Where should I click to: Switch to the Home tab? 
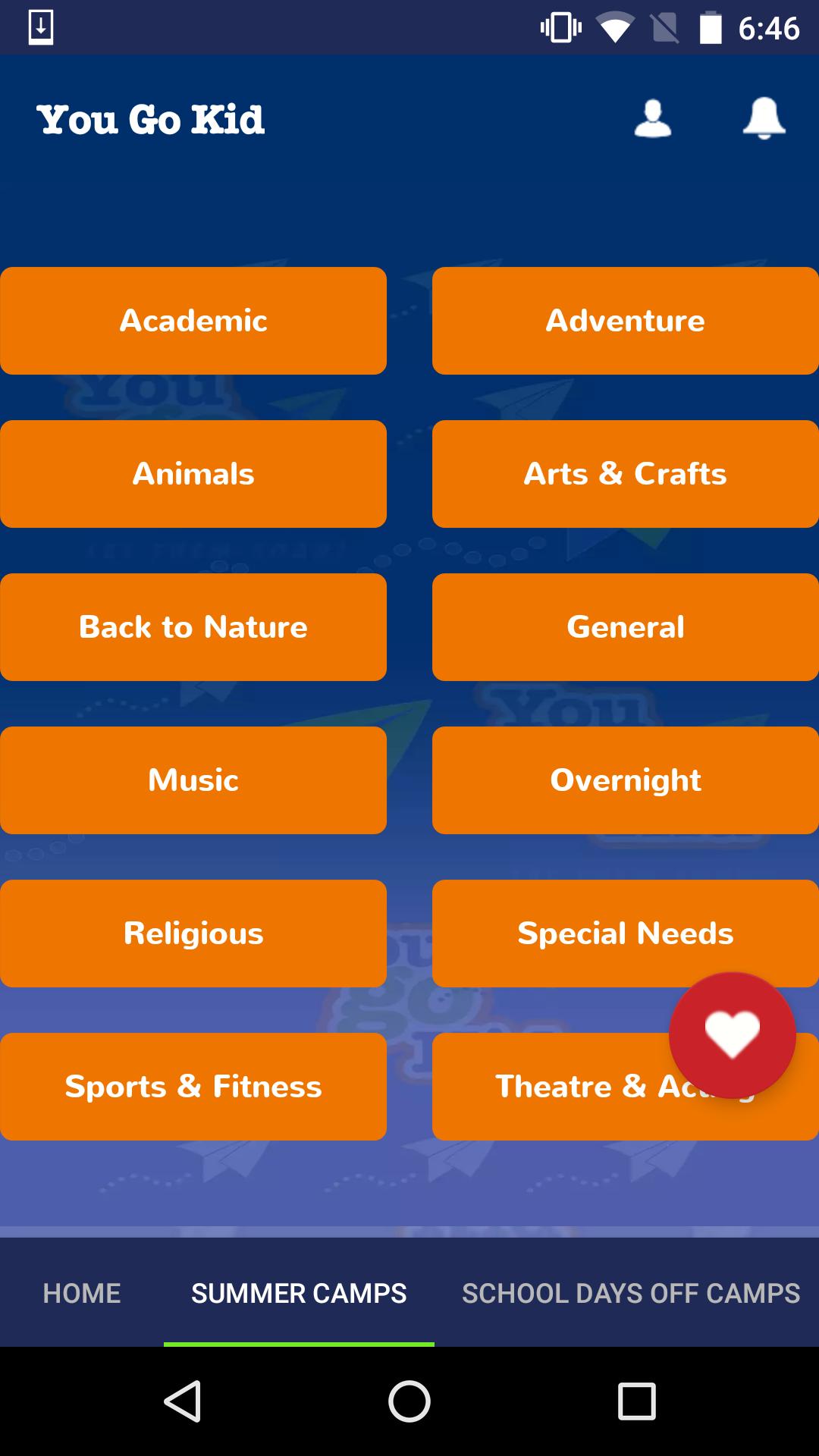pyautogui.click(x=82, y=1293)
